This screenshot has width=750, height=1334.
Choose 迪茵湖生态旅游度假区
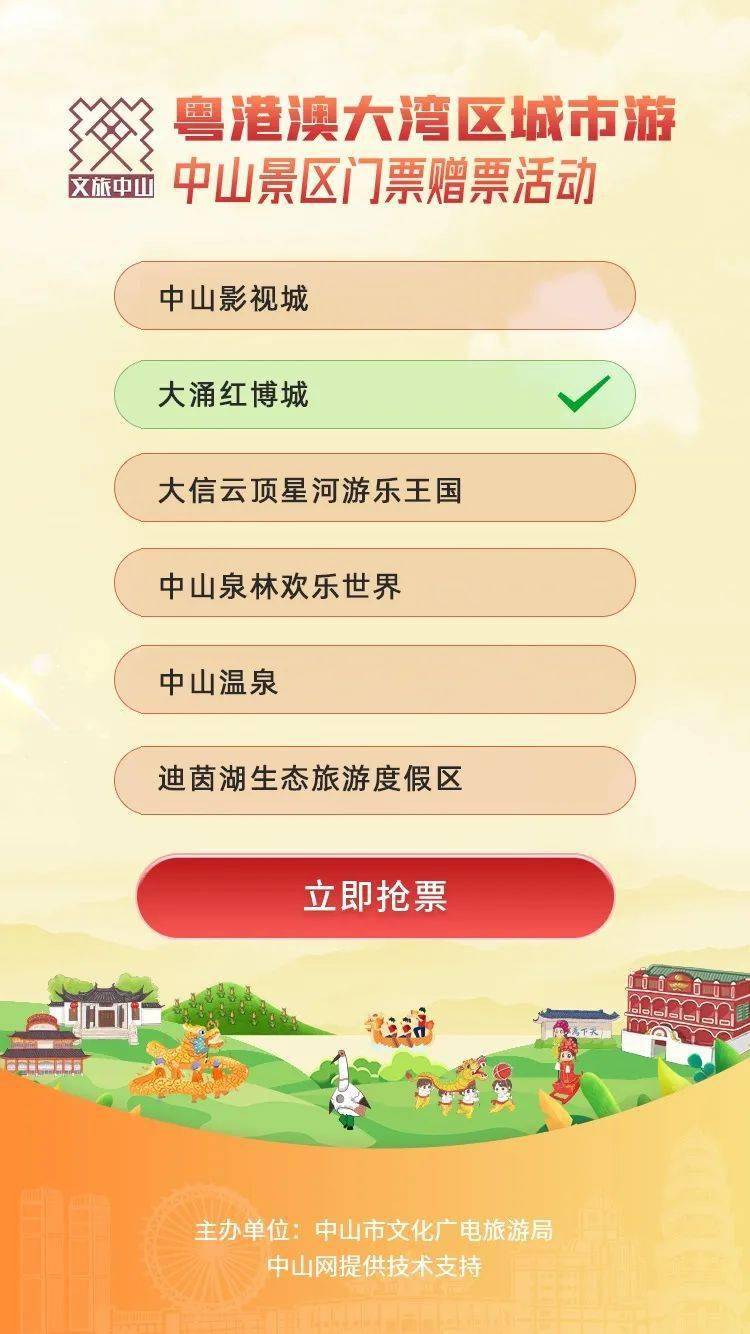pos(374,779)
